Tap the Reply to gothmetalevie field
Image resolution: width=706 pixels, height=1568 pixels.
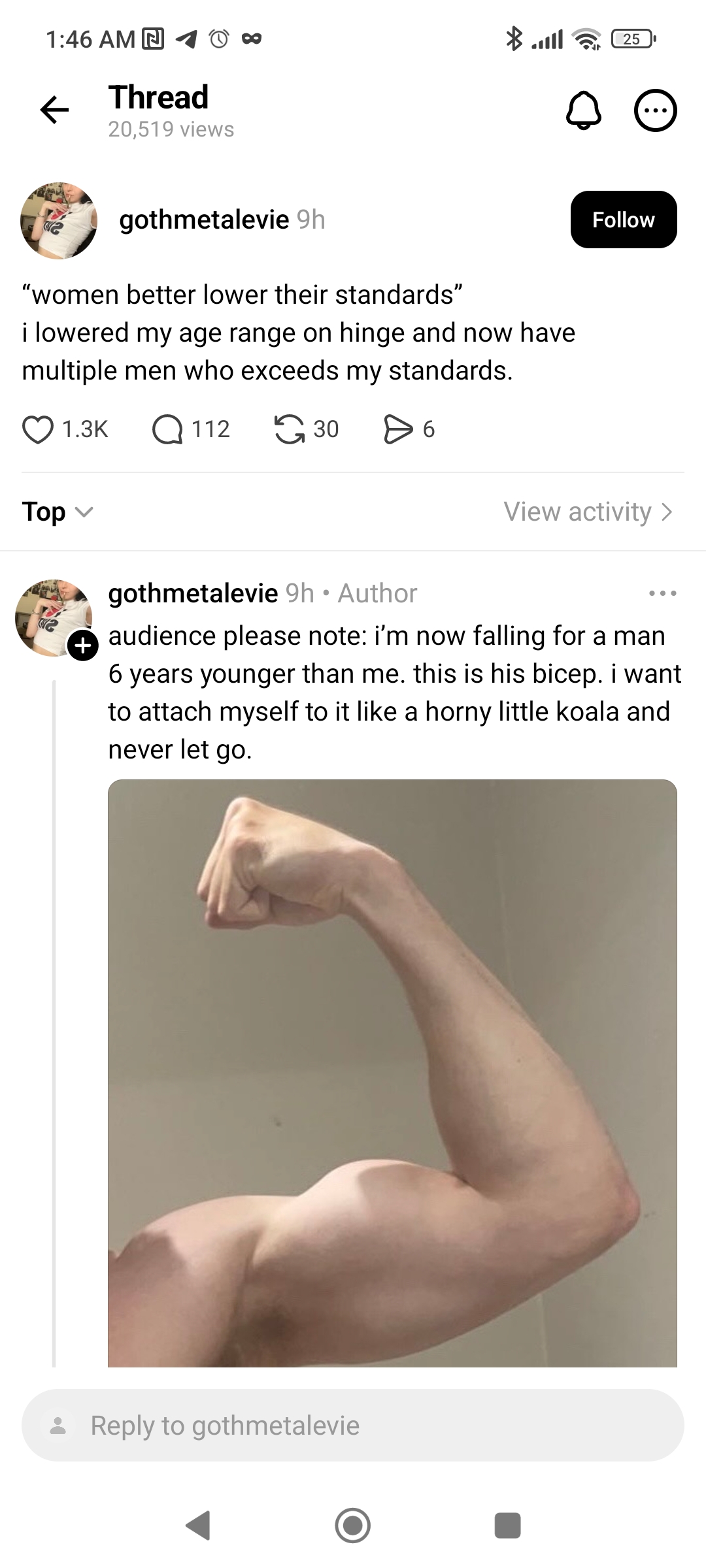pyautogui.click(x=353, y=1425)
